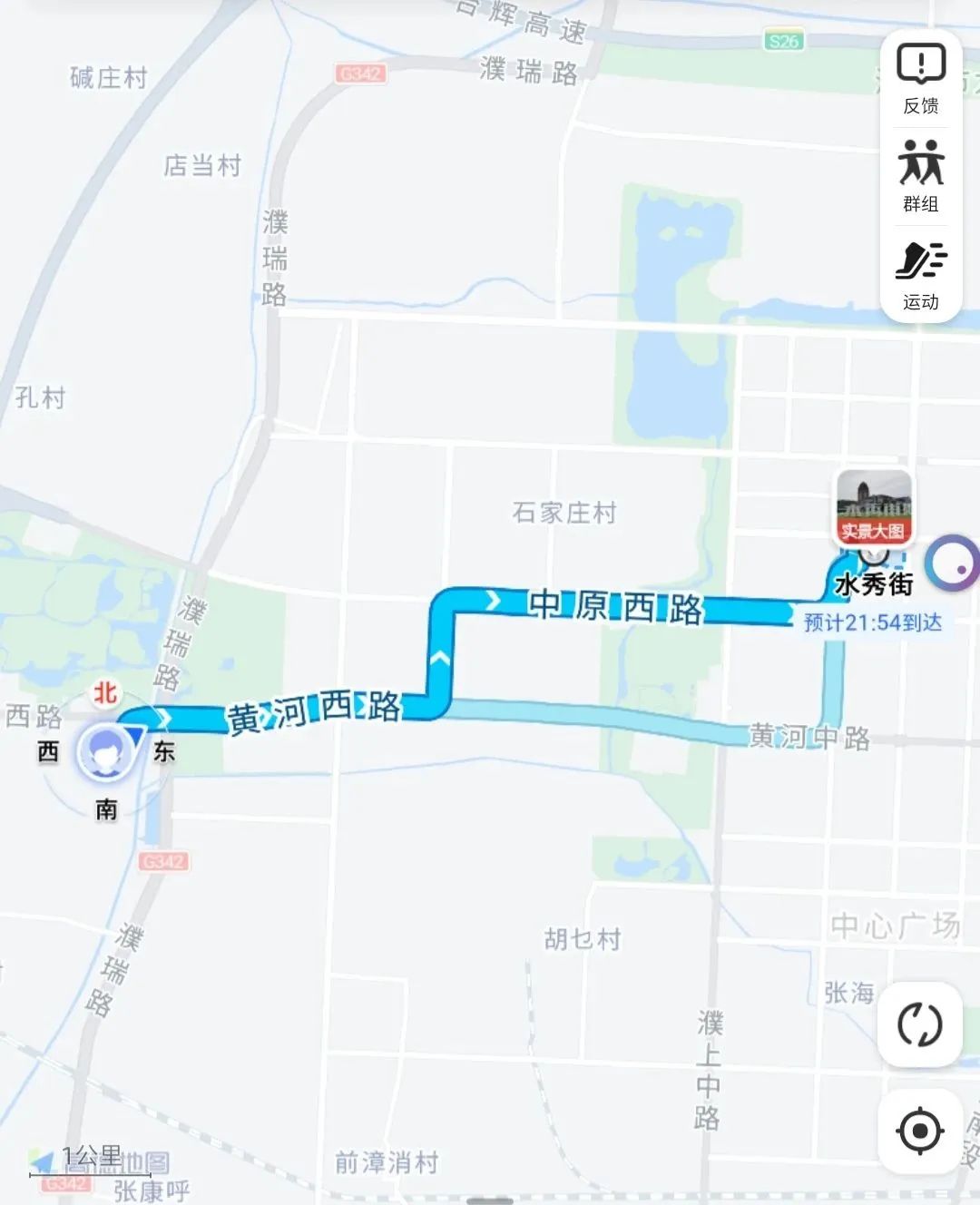This screenshot has width=980, height=1205.
Task: Open the 运动 sport mode
Action: point(920,274)
